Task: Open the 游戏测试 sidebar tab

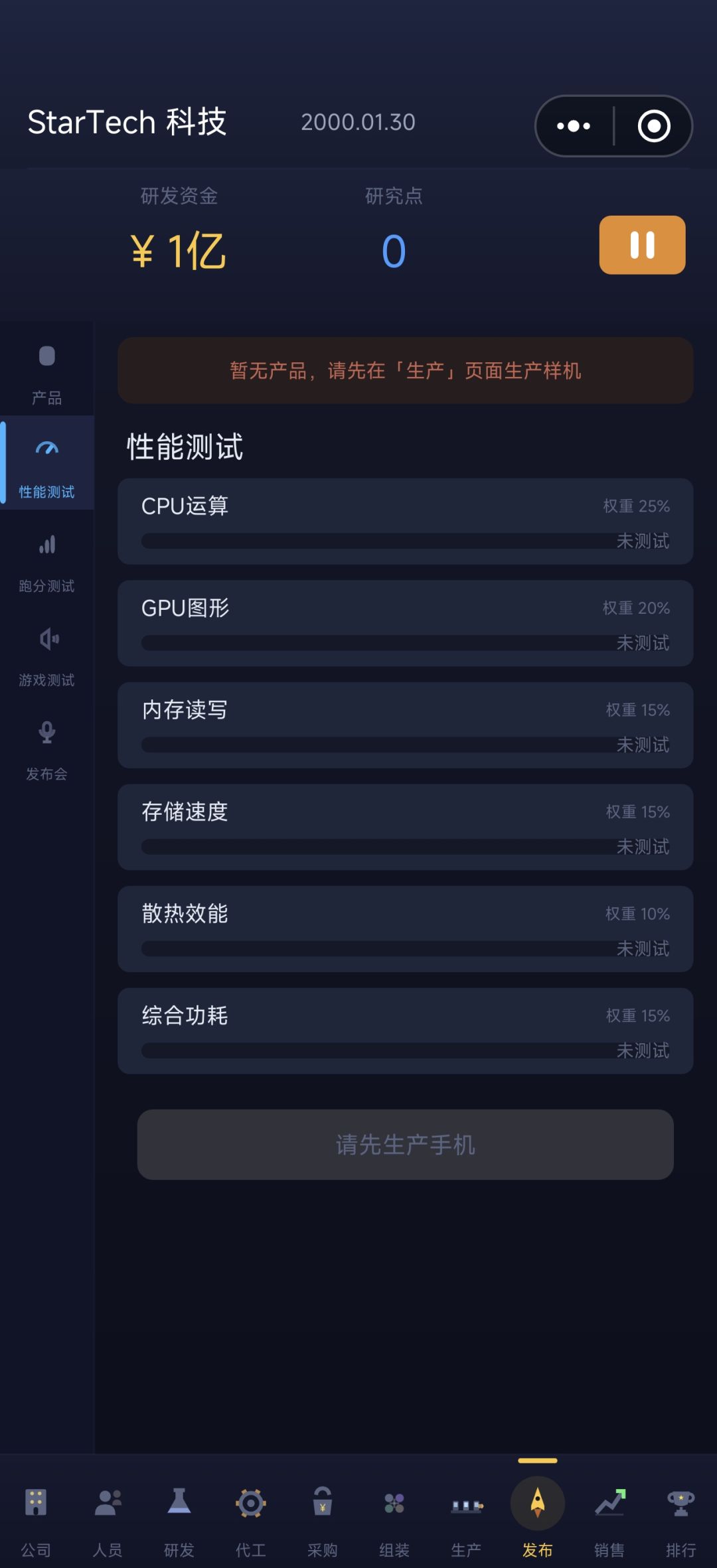Action: click(x=46, y=657)
